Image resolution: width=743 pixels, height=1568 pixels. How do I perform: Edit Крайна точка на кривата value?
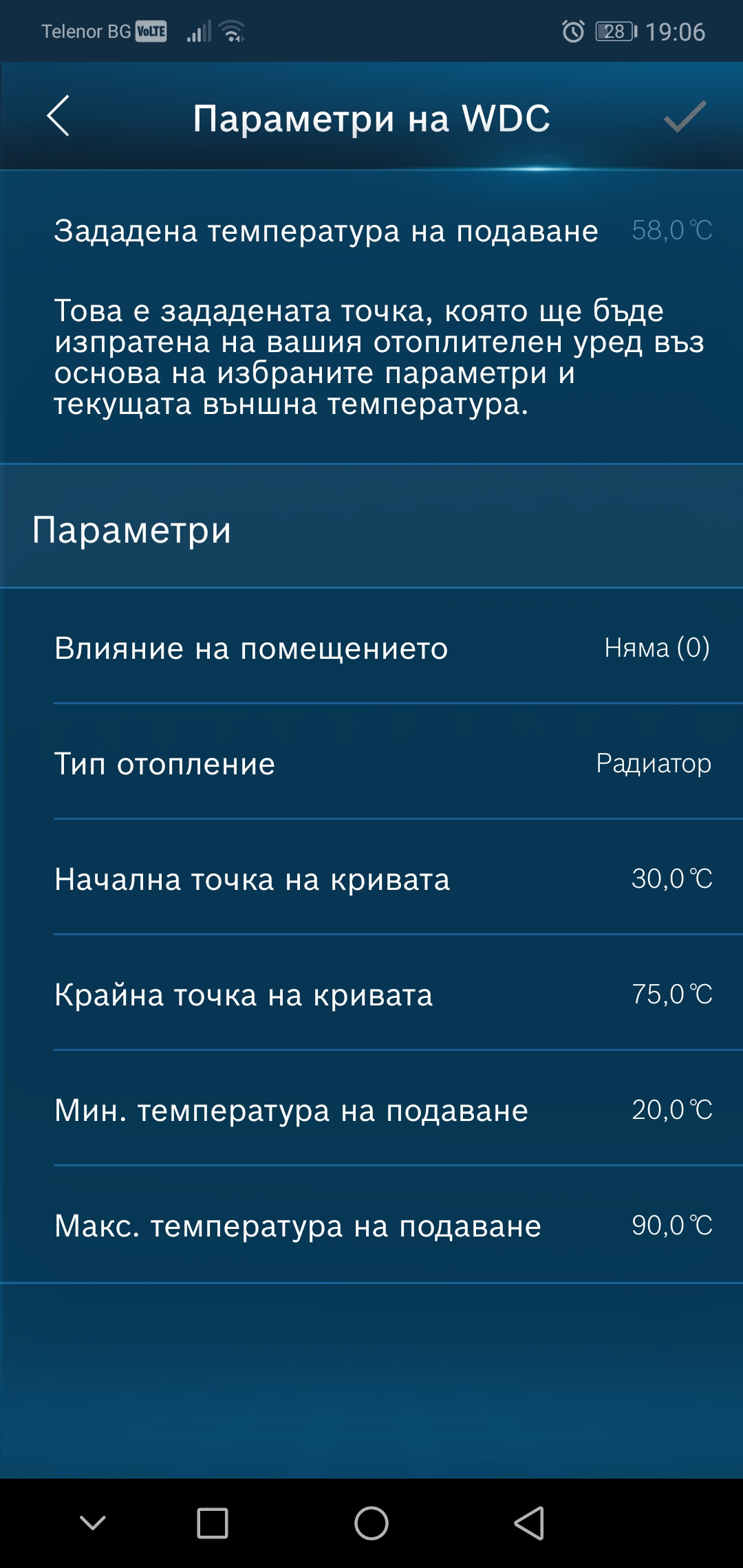(382, 994)
